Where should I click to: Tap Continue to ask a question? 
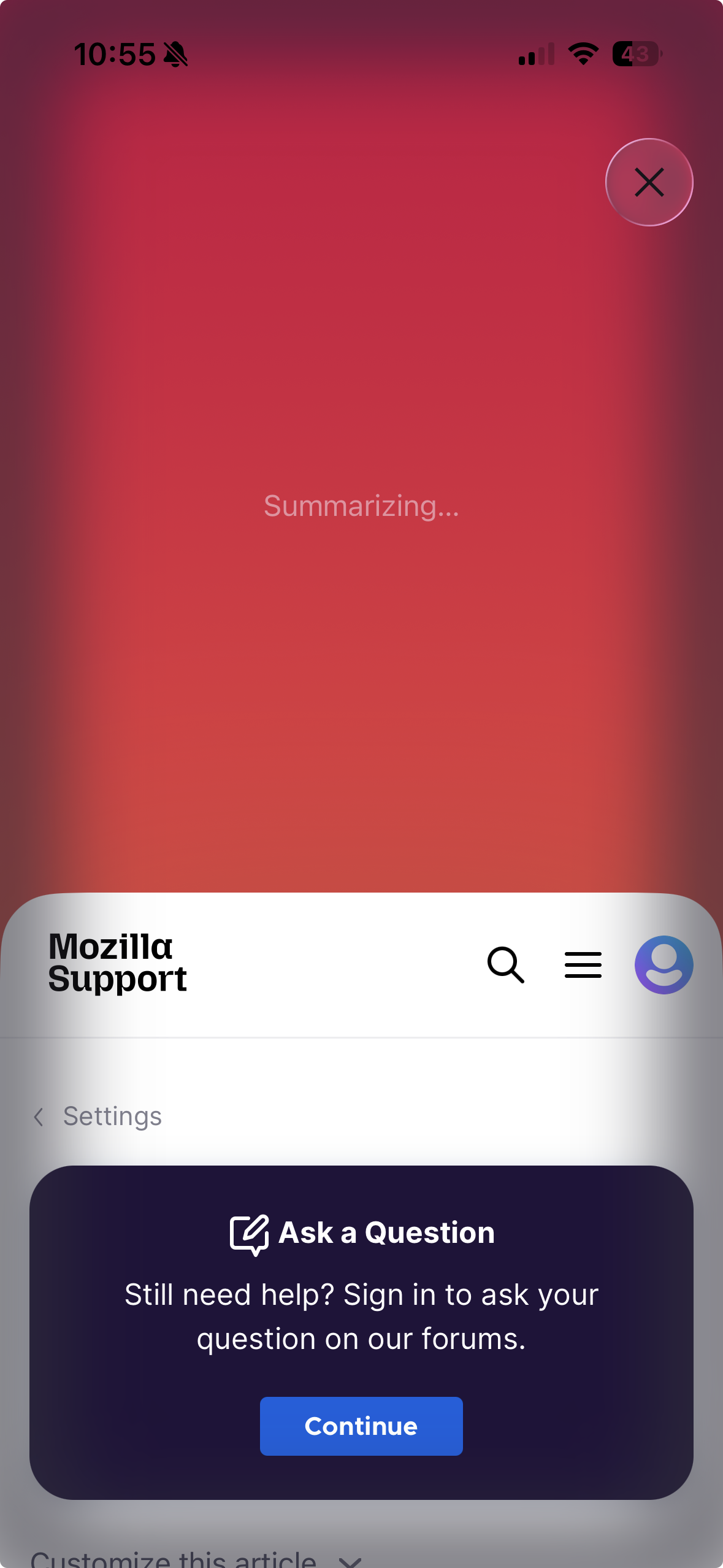[361, 1426]
